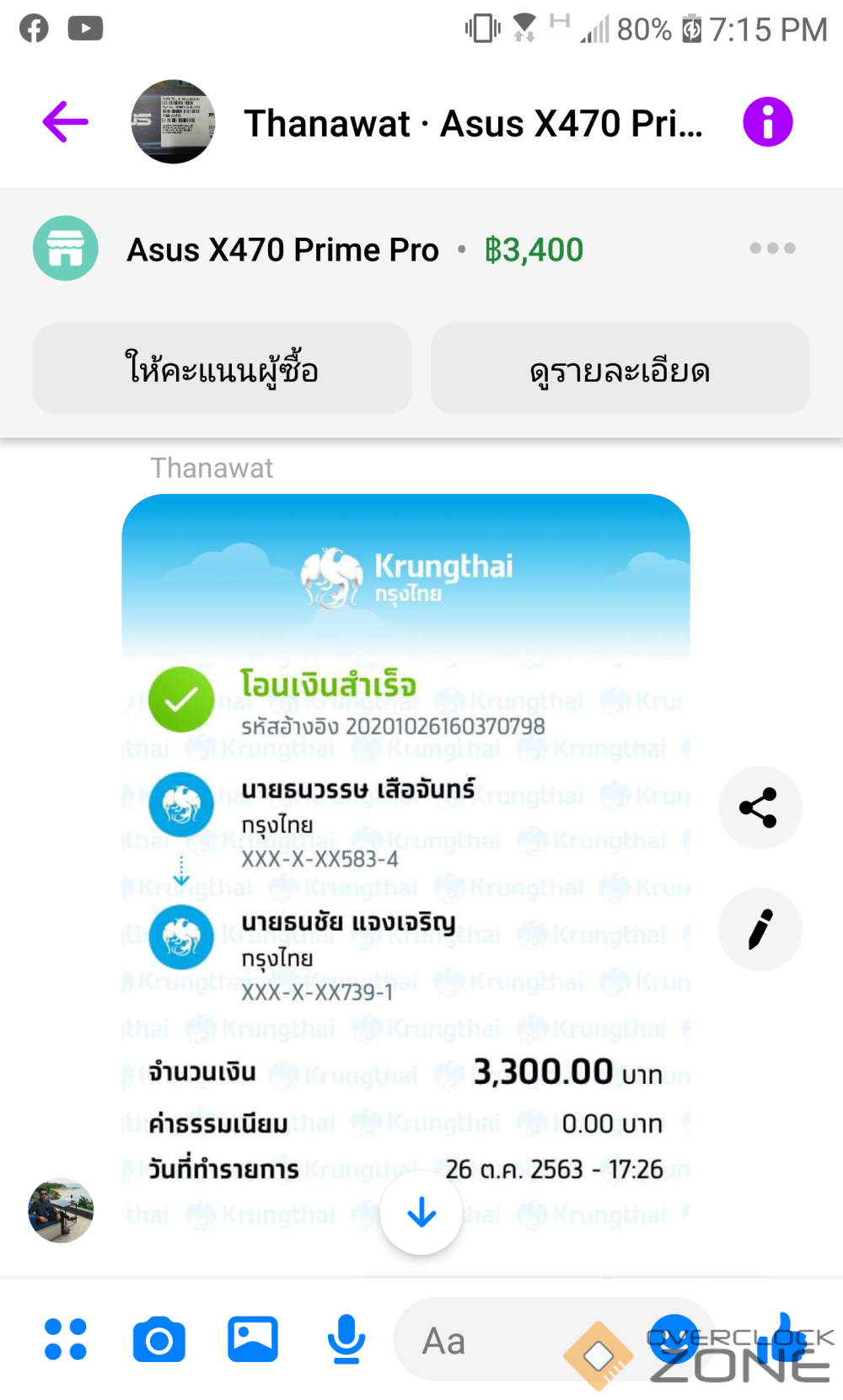Open the Thanawat conversation profile photo
The image size is (843, 1400).
(x=173, y=122)
